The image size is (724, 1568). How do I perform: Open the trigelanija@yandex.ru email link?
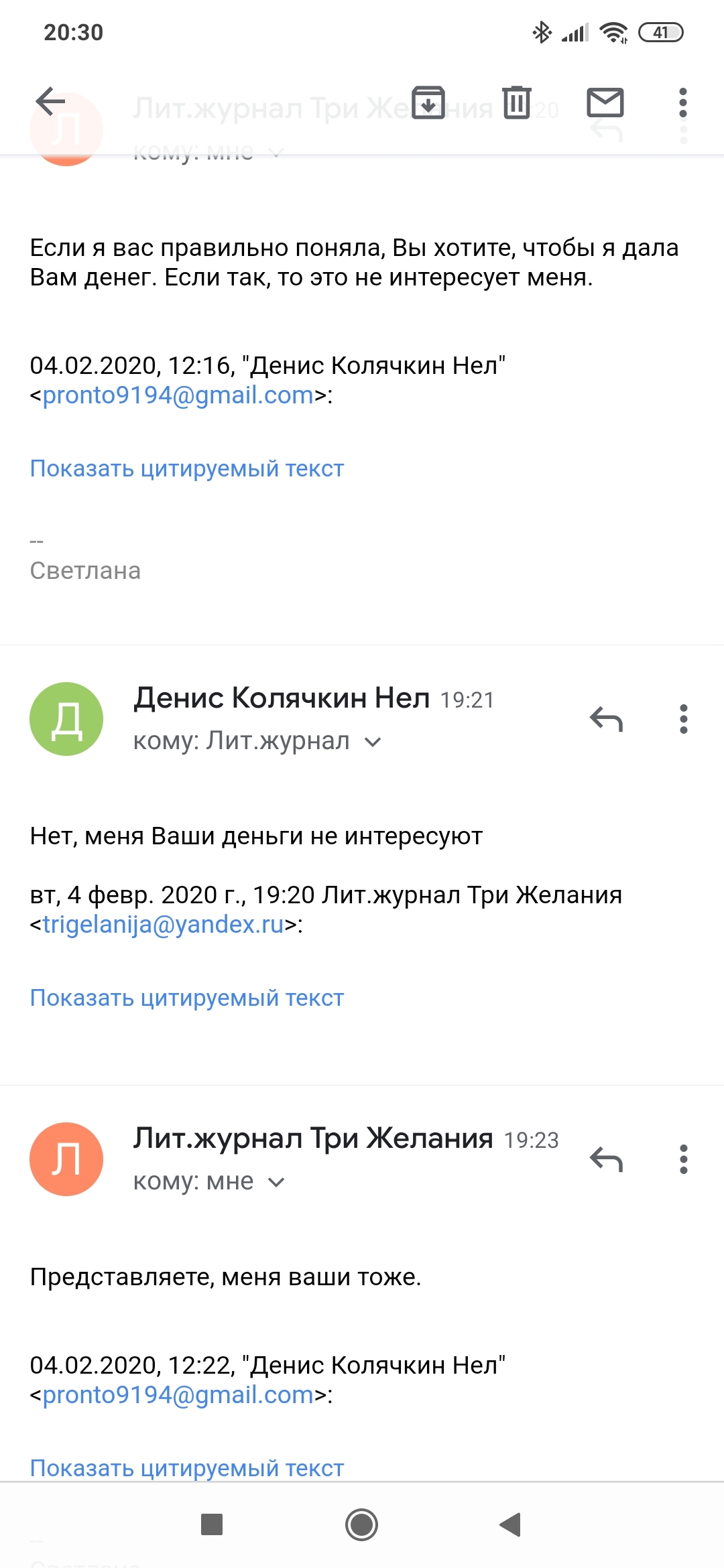[x=164, y=925]
